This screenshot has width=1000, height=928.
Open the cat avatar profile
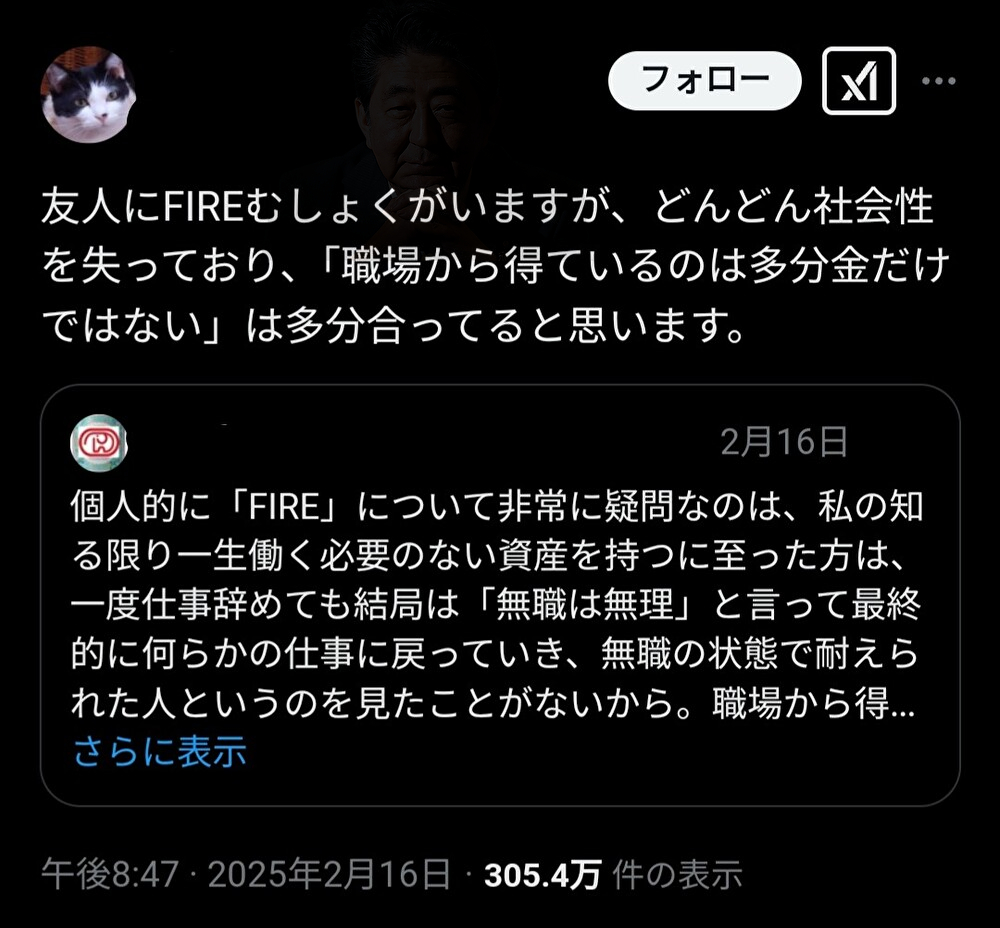point(88,94)
